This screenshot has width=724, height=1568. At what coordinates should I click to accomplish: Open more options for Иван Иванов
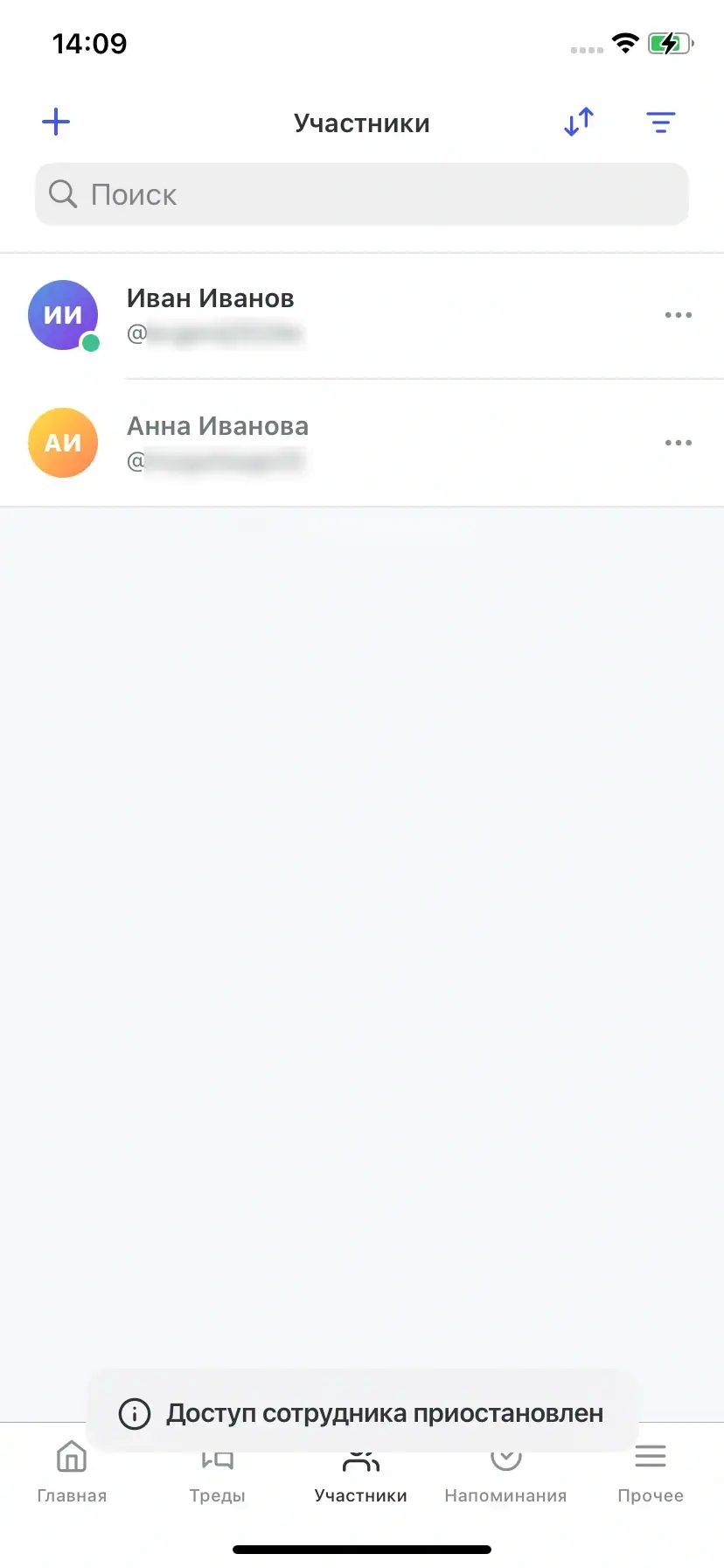point(678,315)
